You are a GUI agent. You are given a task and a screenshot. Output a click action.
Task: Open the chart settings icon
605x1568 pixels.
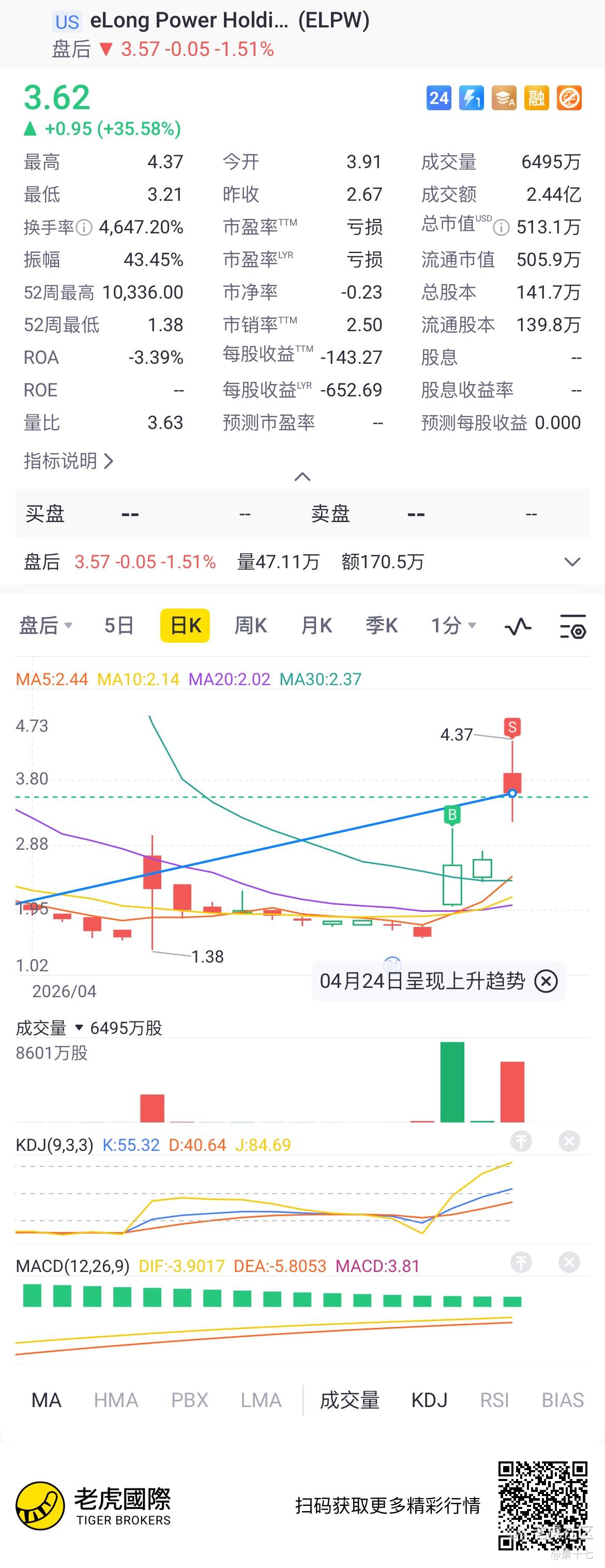coord(572,626)
